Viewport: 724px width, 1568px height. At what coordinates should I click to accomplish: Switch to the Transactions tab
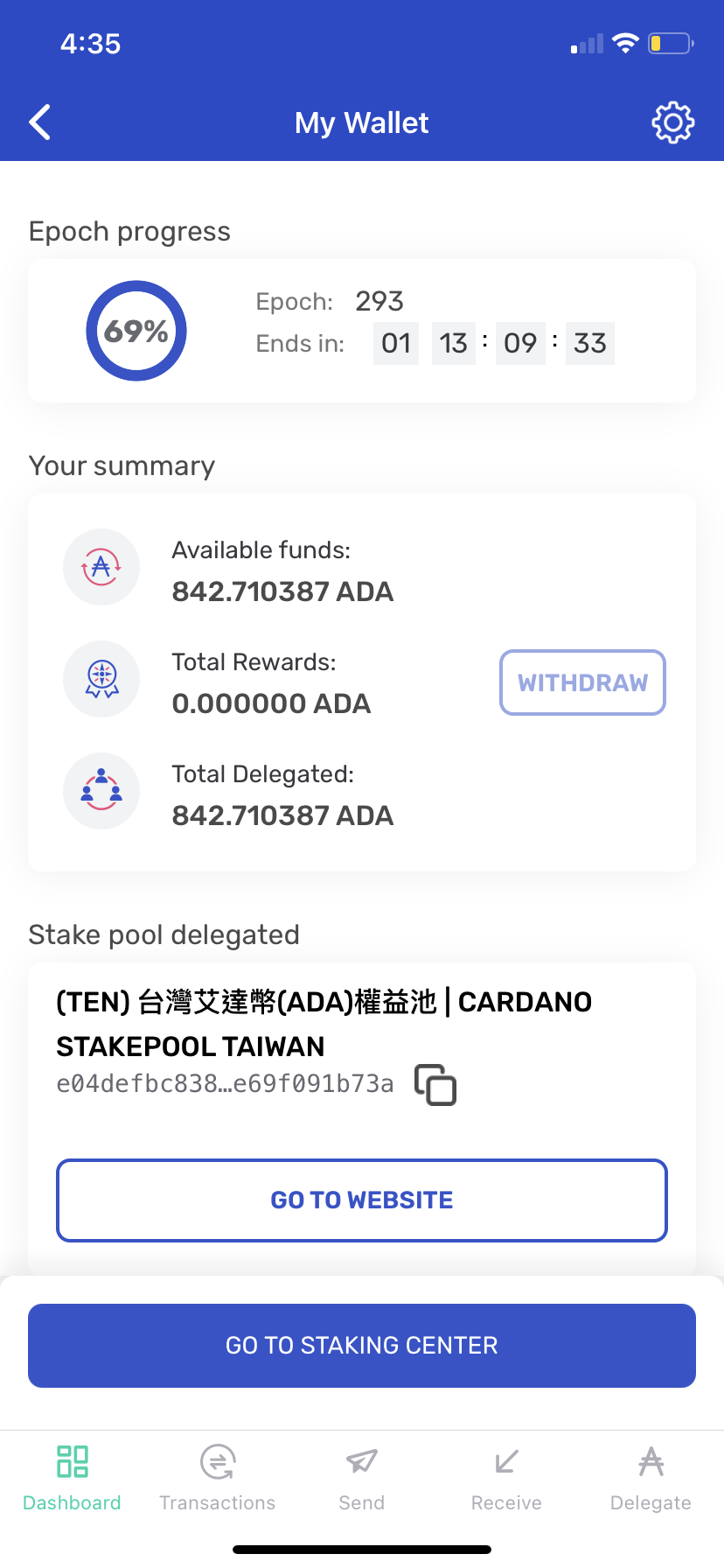point(217,1477)
